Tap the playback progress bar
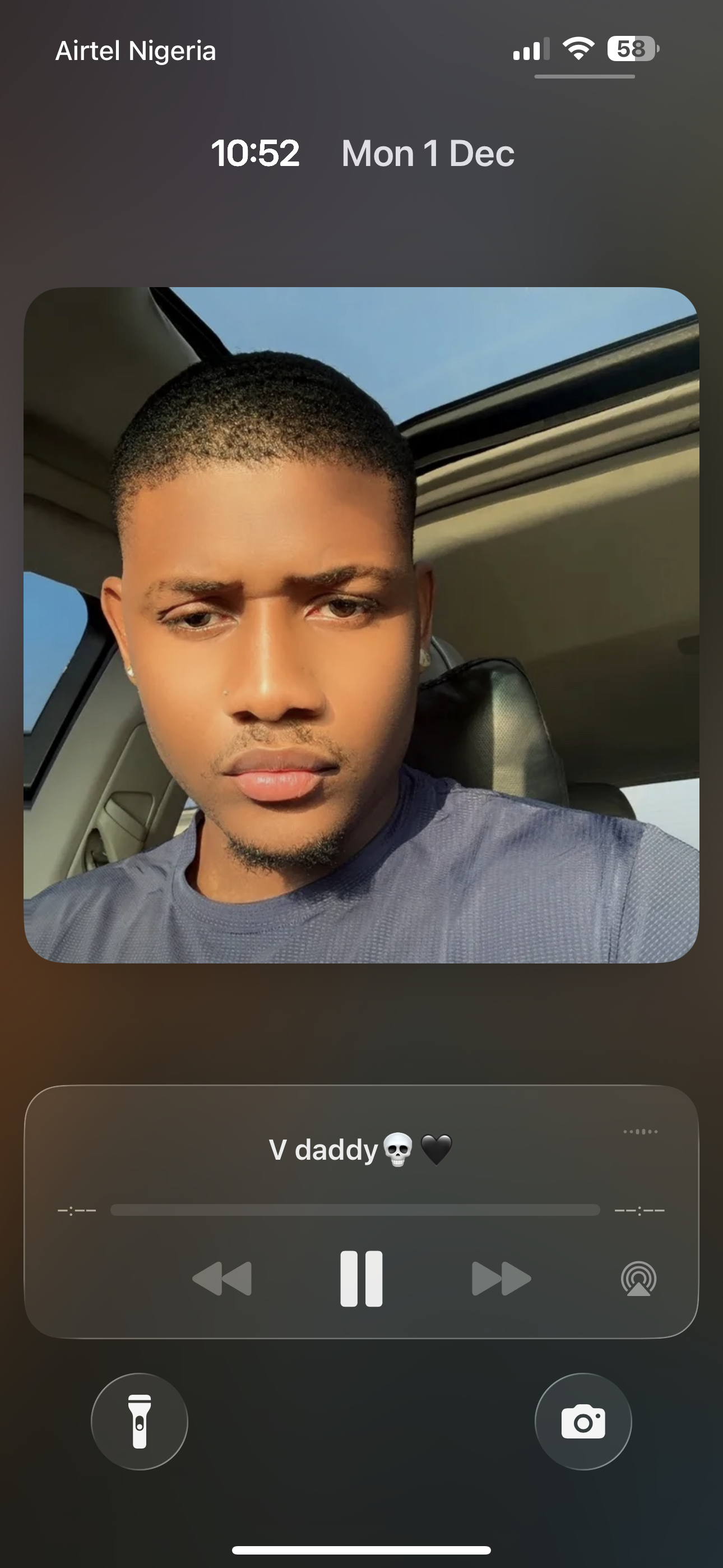The image size is (723, 1568). click(x=355, y=1210)
